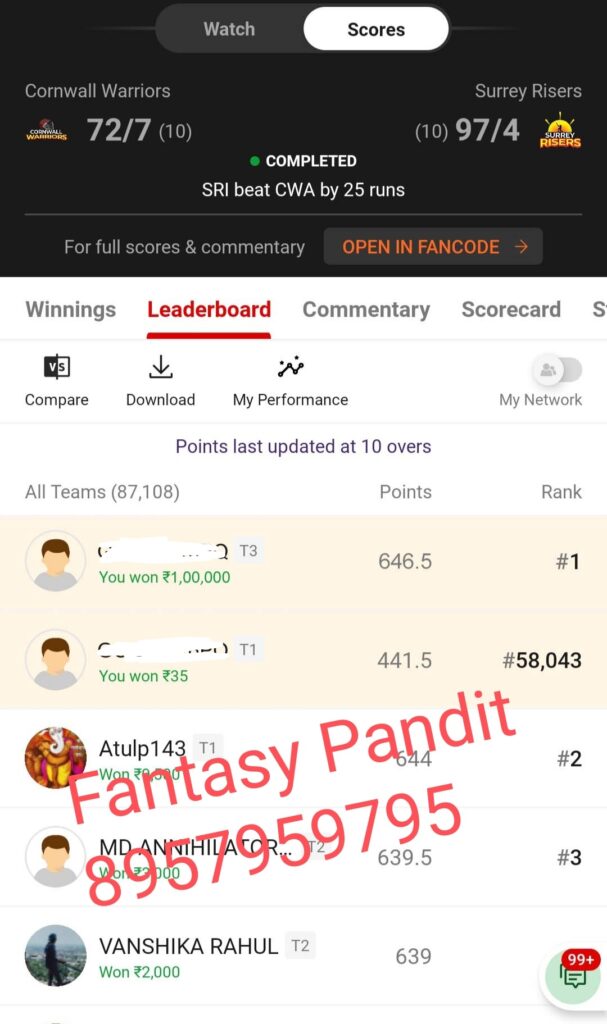Open the MD ANNIHILATOR team row

(300, 857)
